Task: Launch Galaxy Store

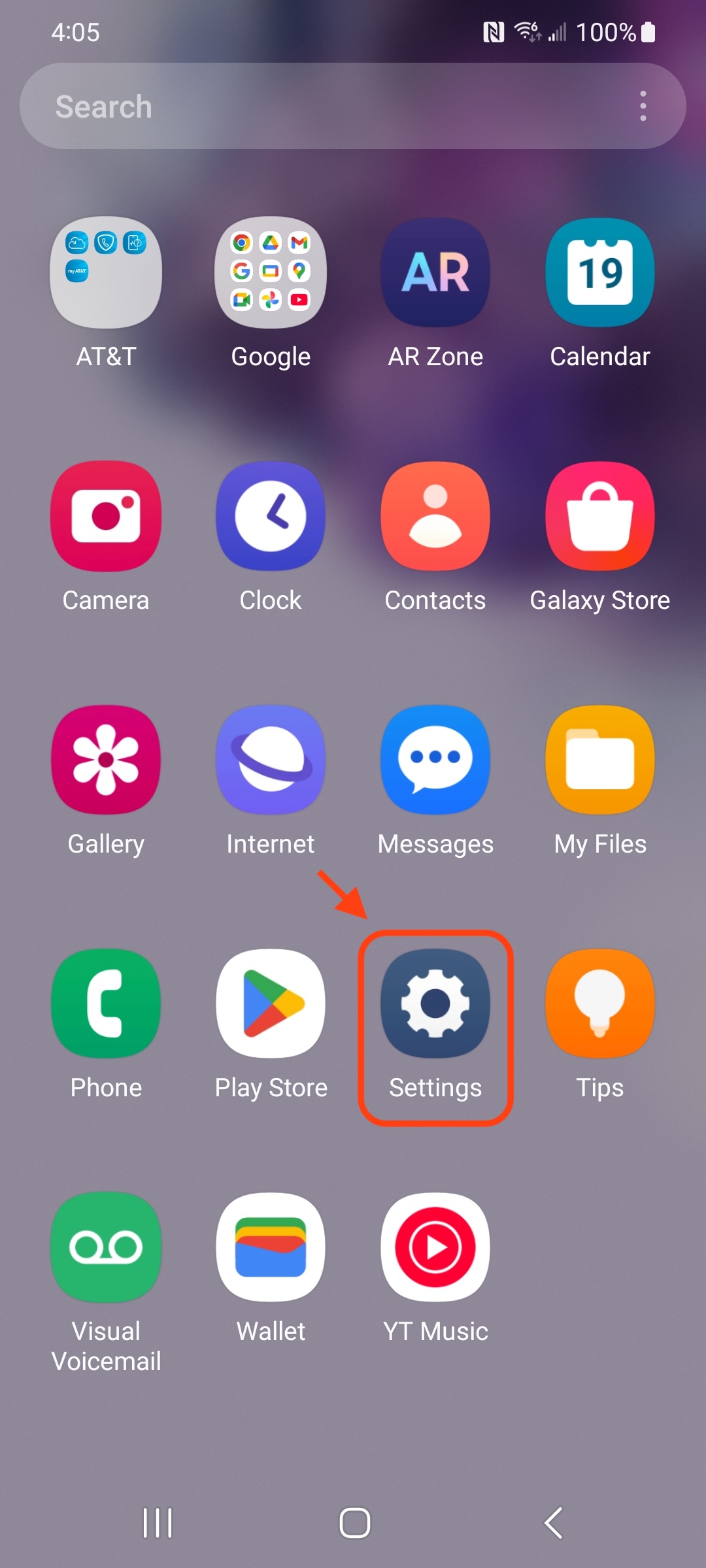Action: coord(600,517)
